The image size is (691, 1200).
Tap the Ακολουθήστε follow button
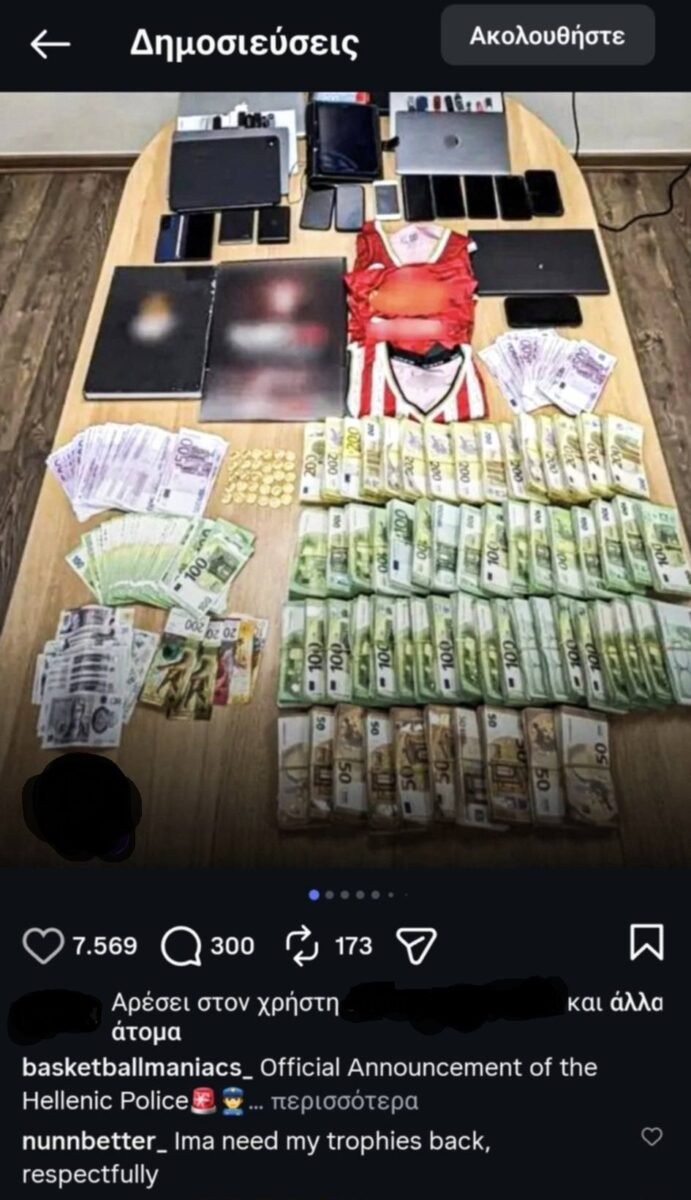click(x=548, y=36)
